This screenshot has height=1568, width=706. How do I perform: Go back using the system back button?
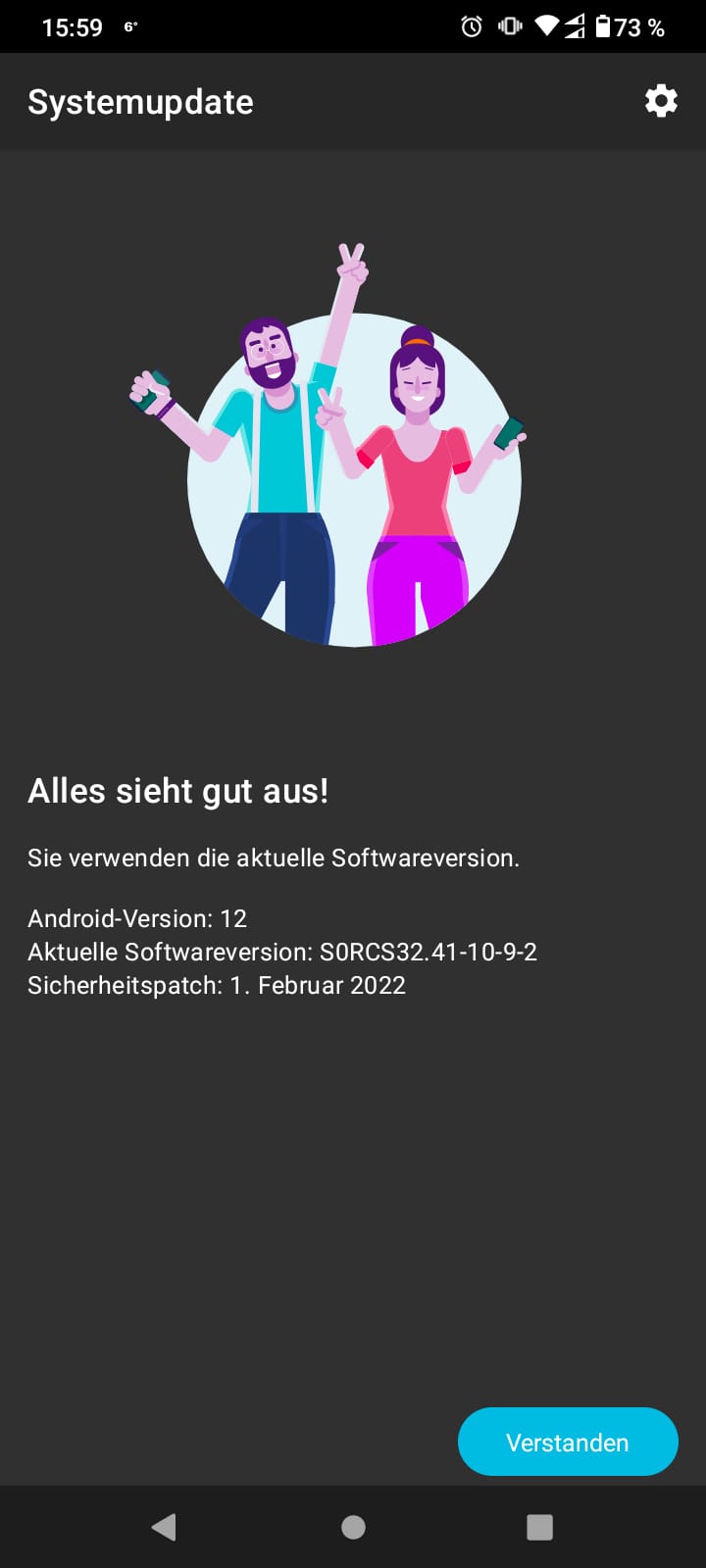(164, 1526)
